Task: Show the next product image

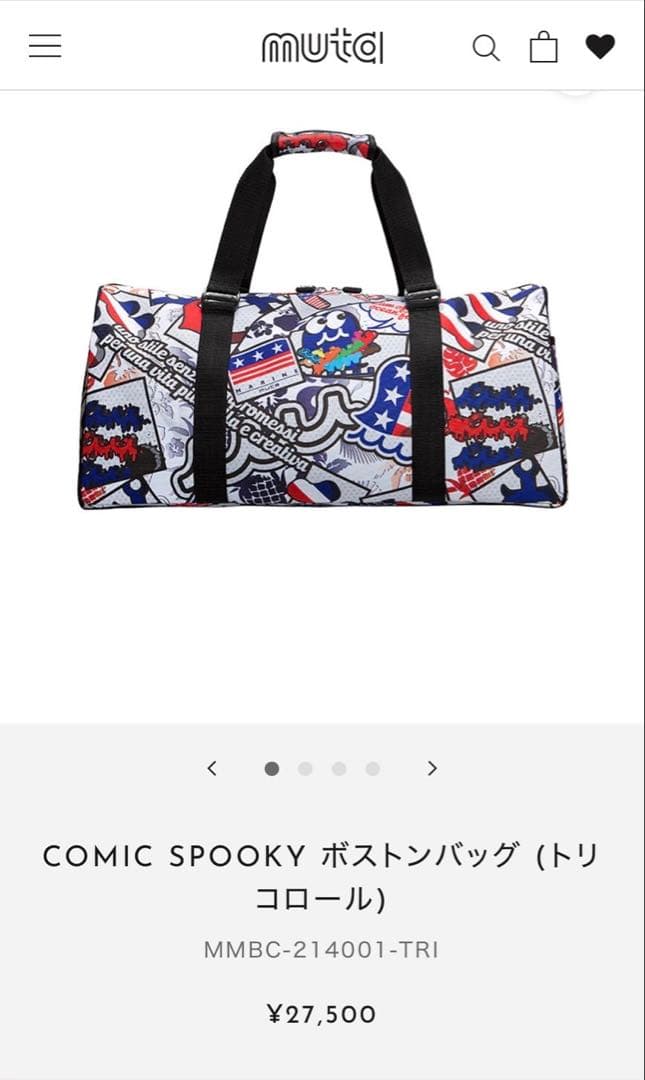Action: tap(432, 768)
